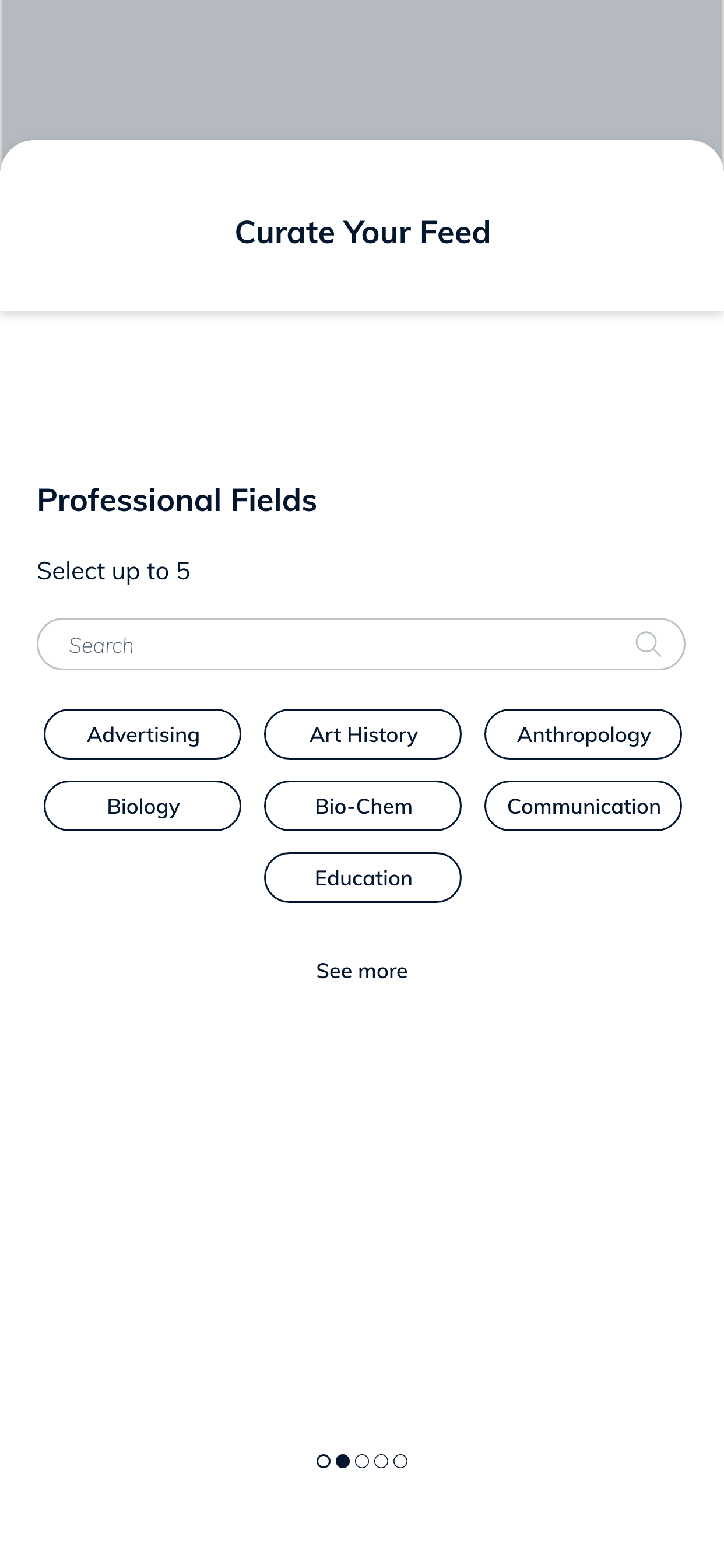Choose the Art History field
Viewport: 724px width, 1568px height.
pyautogui.click(x=363, y=734)
